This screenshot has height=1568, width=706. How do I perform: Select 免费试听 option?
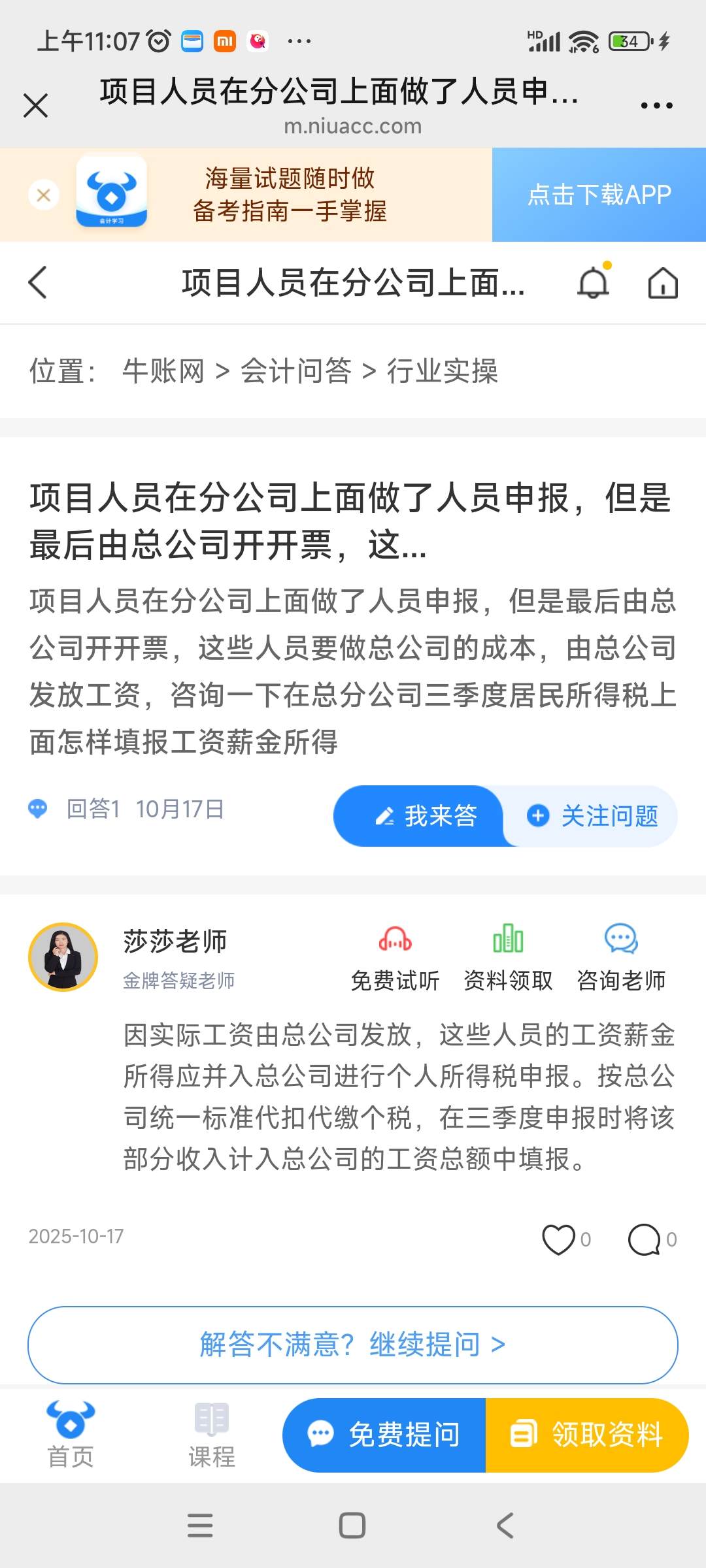pyautogui.click(x=395, y=958)
